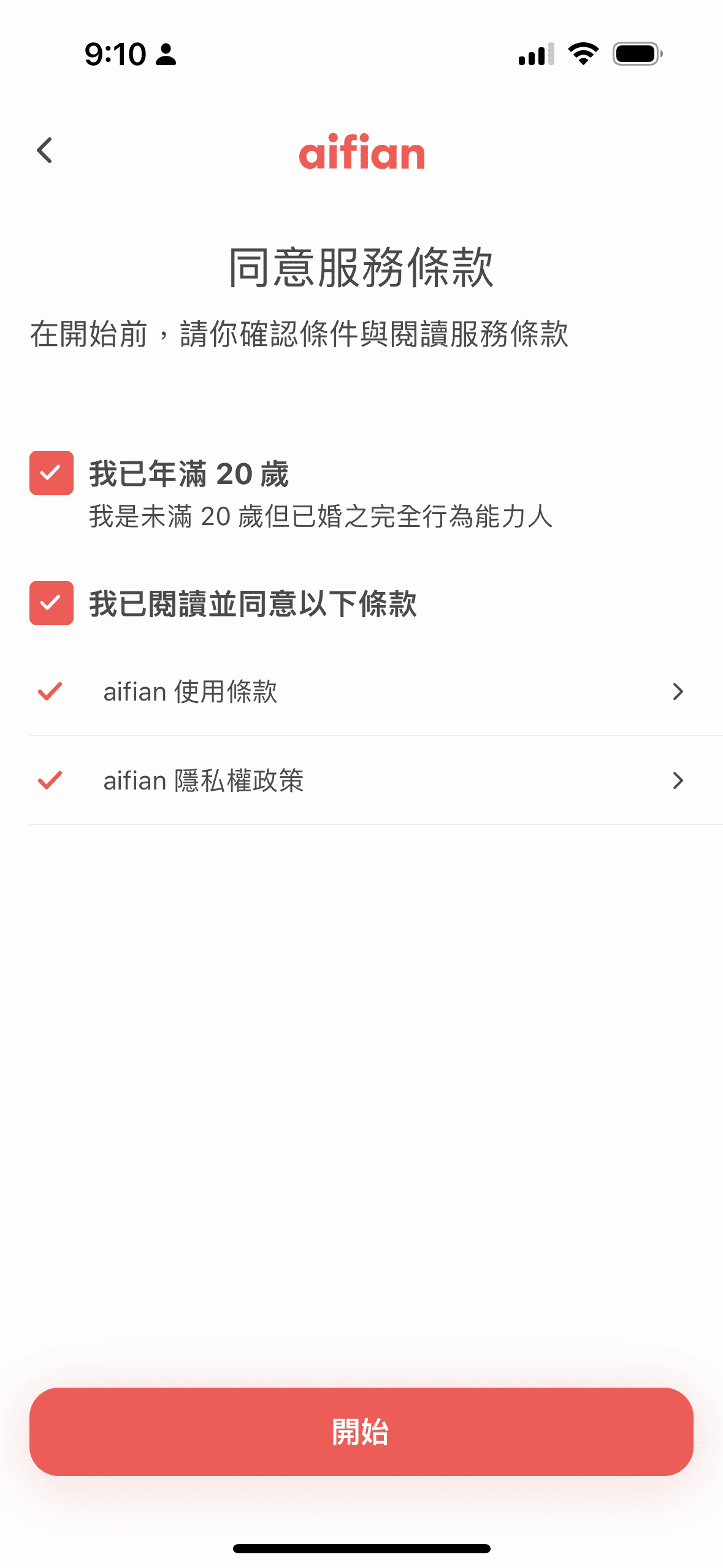Open the aifian 使用條款 link
The image size is (723, 1568).
190,691
